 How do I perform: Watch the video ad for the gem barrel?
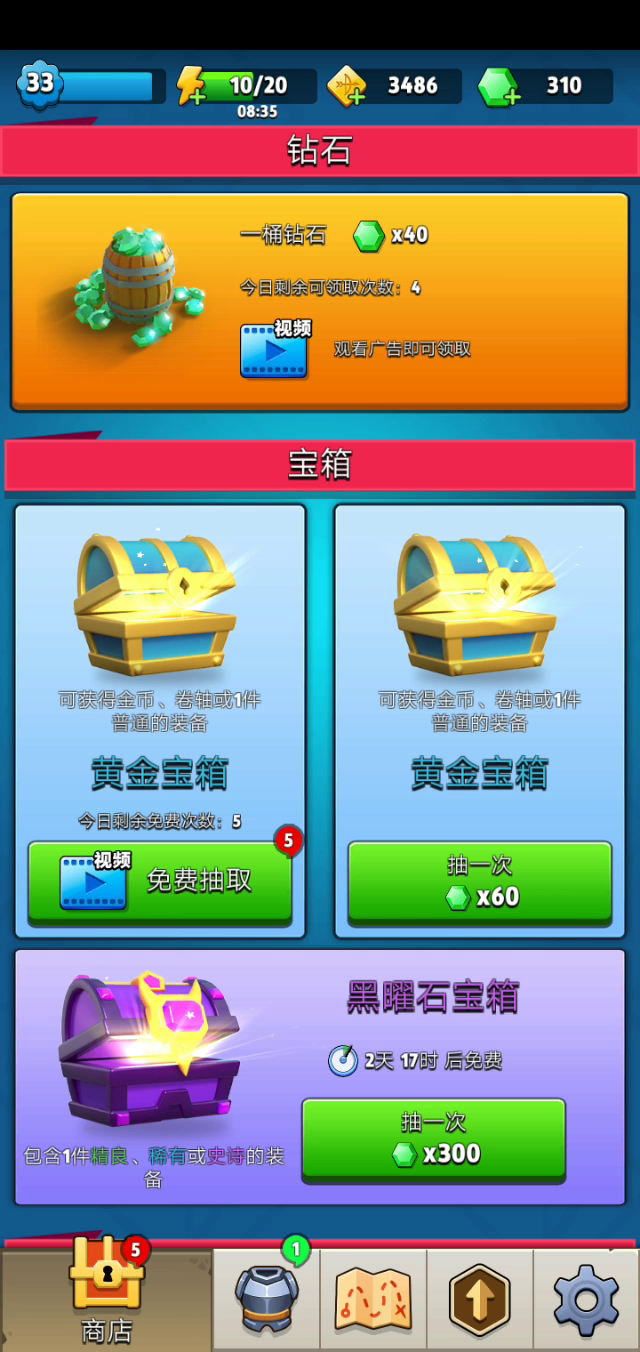coord(274,350)
